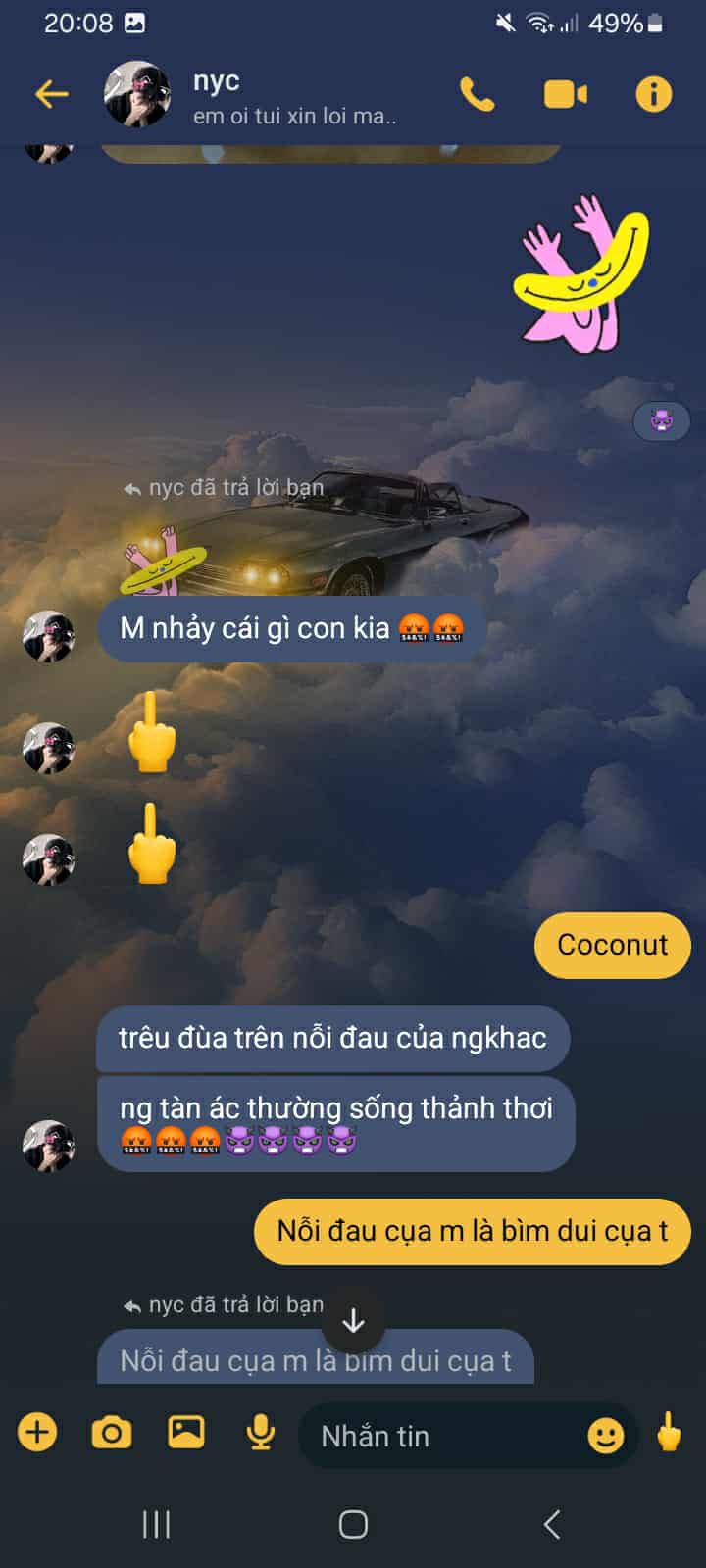The image size is (706, 1568).
Task: Open the emoji picker
Action: (x=605, y=1436)
